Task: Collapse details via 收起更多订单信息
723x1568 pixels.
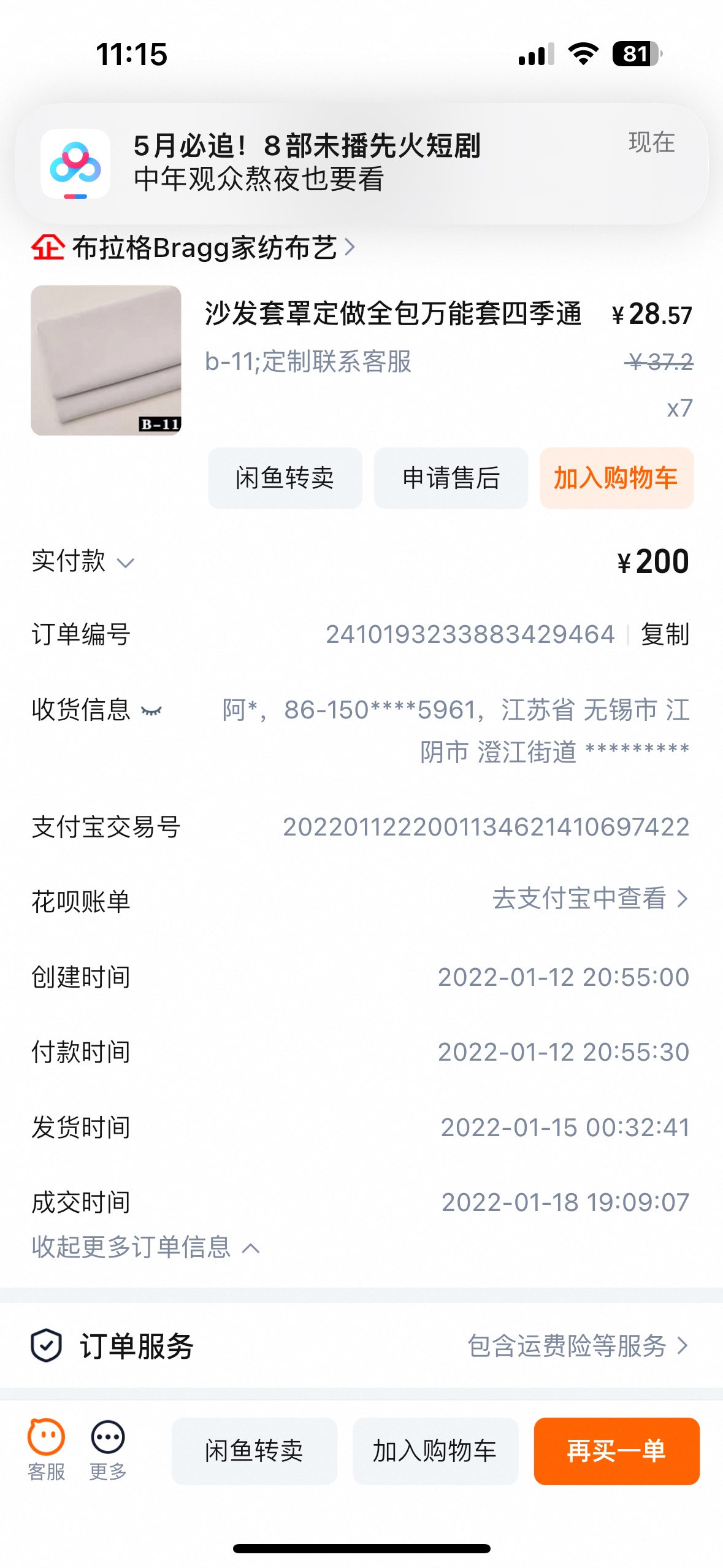Action: (x=145, y=1247)
